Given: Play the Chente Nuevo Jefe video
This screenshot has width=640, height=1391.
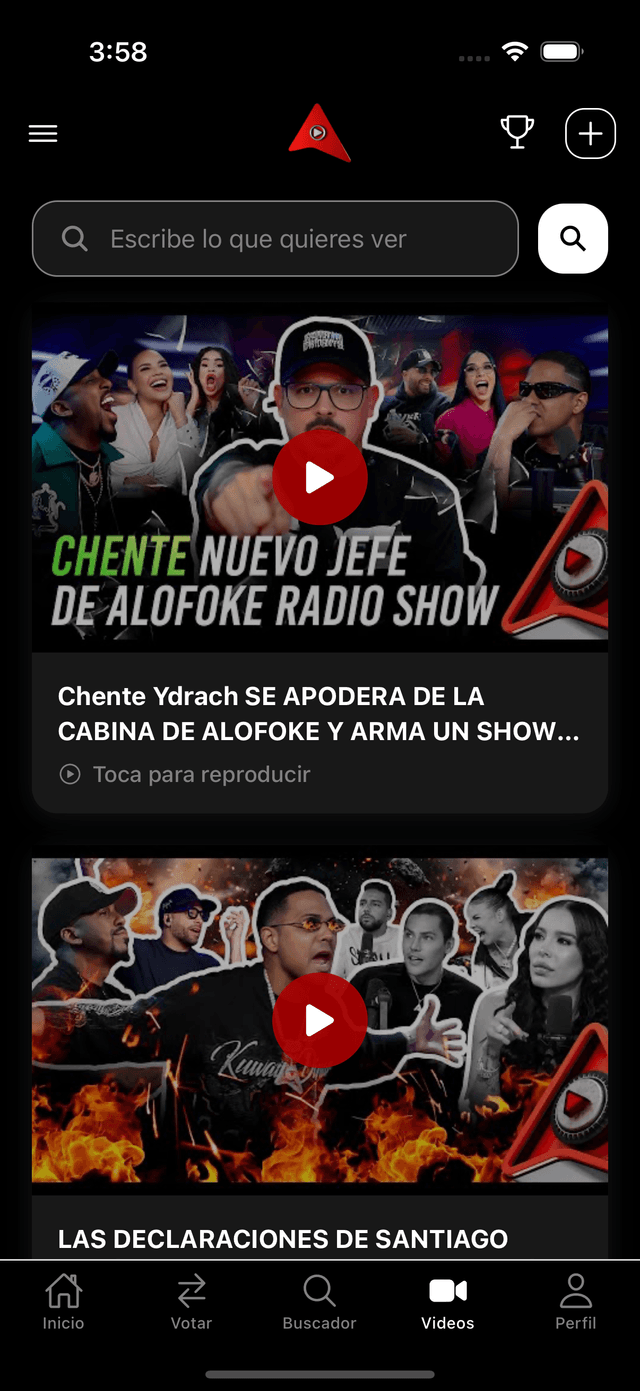Looking at the screenshot, I should (x=320, y=478).
